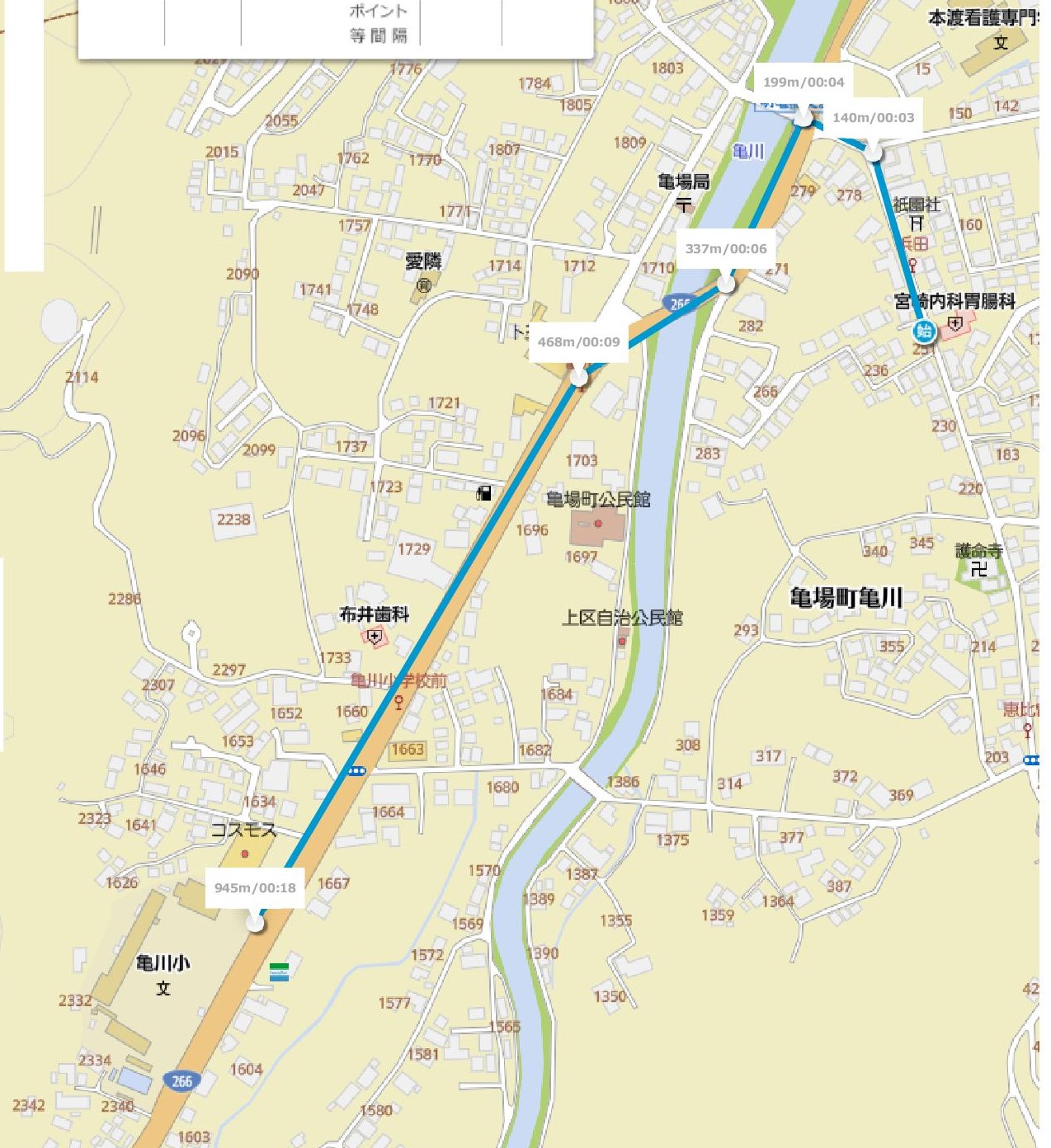Tap the blue 始 route start marker

pos(924,332)
